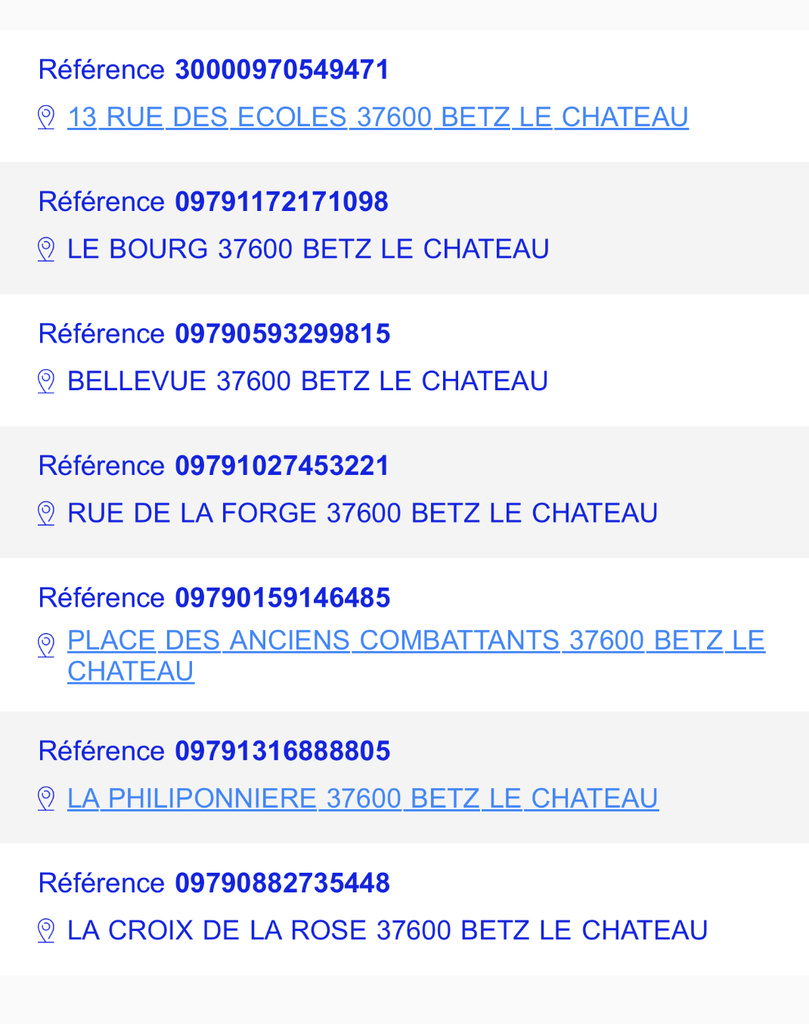Follow the LA PHILIPONNIERE address link

[x=362, y=799]
